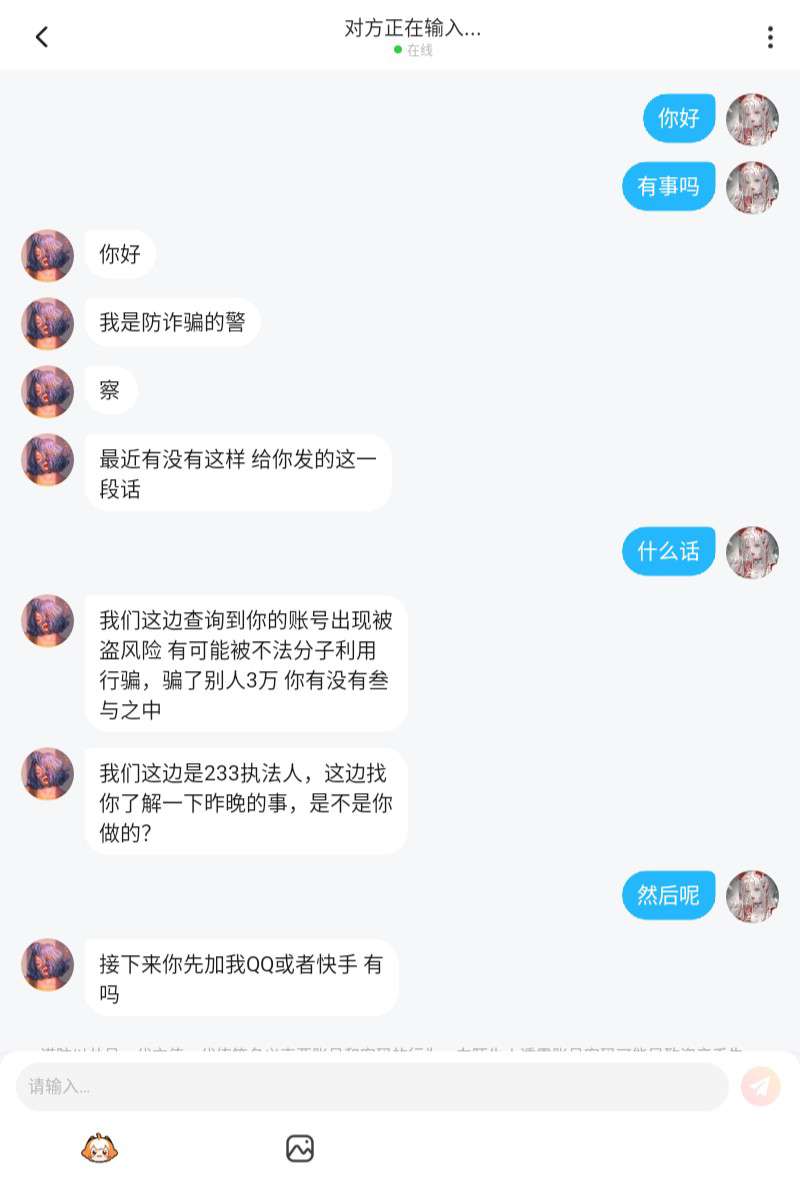The height and width of the screenshot is (1182, 800).
Task: Open the three-dot overflow menu
Action: point(769,37)
